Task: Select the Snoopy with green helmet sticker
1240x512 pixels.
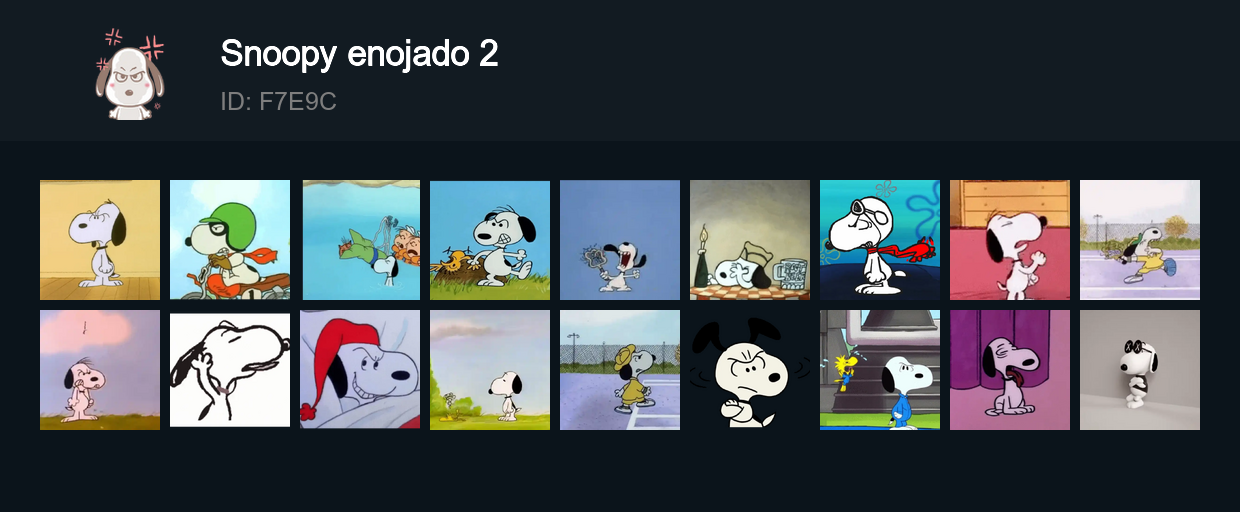Action: [x=230, y=240]
